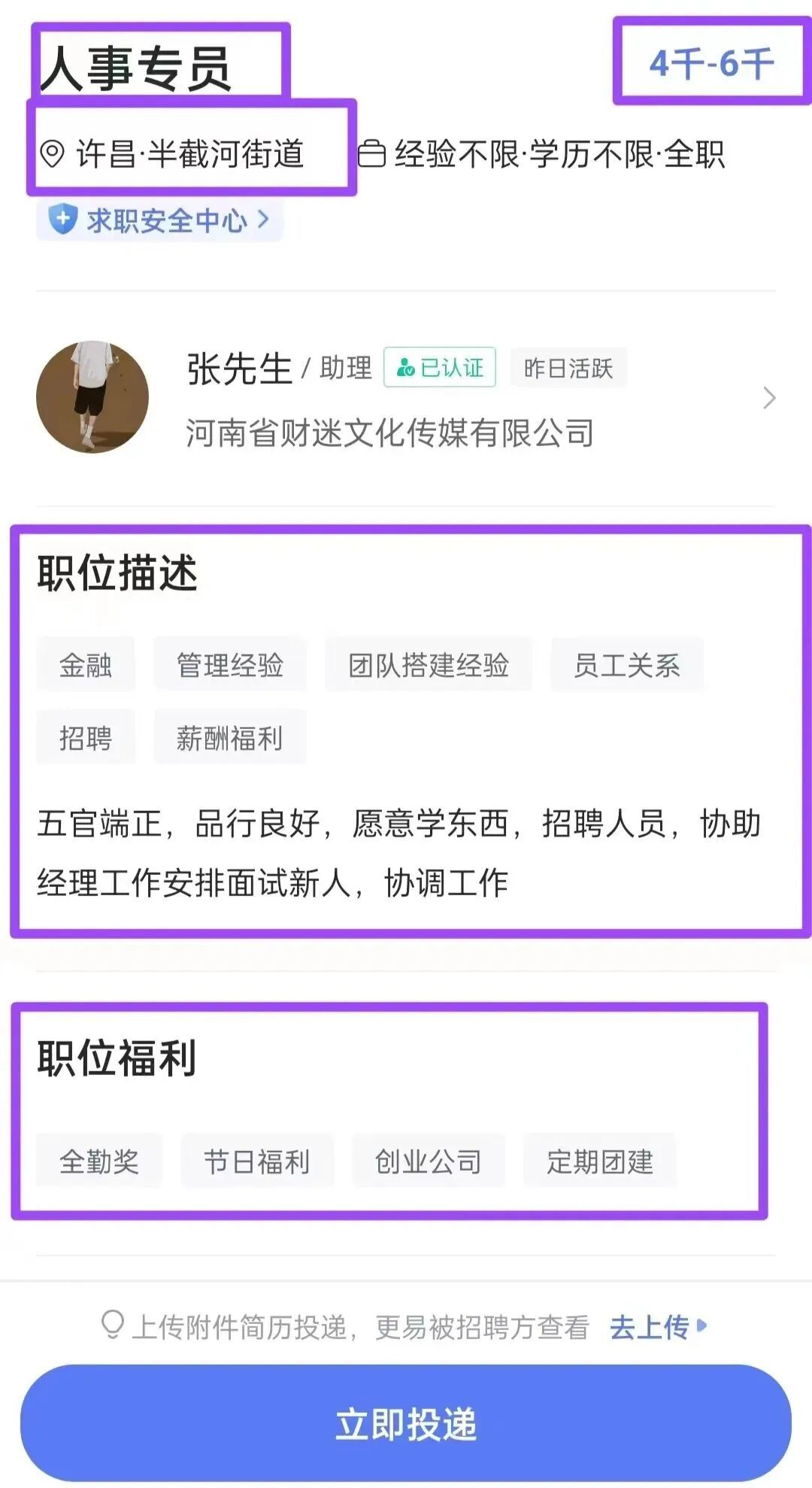The height and width of the screenshot is (1488, 812).
Task: Apply now with 立即投递 button
Action: pos(406,1424)
